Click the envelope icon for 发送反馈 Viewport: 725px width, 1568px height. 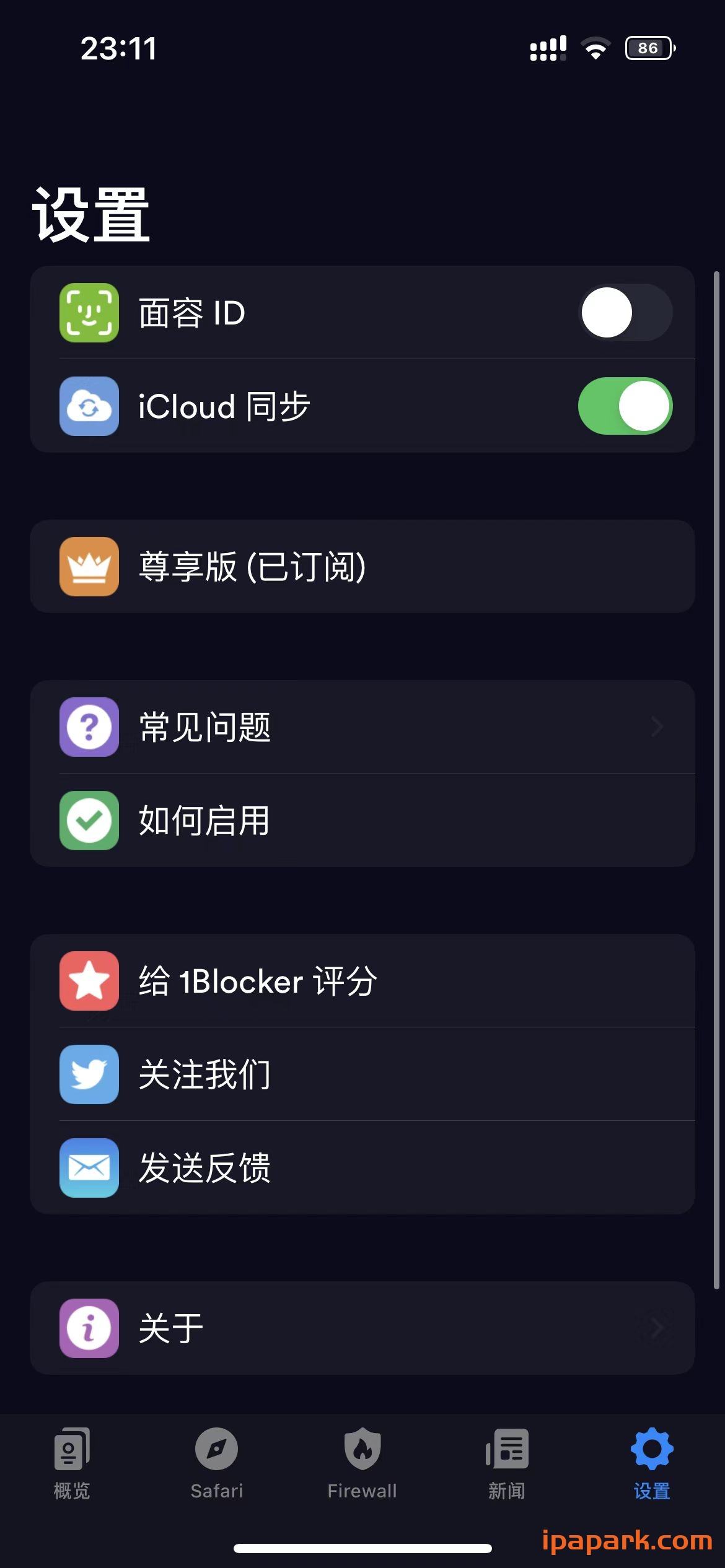click(89, 1168)
